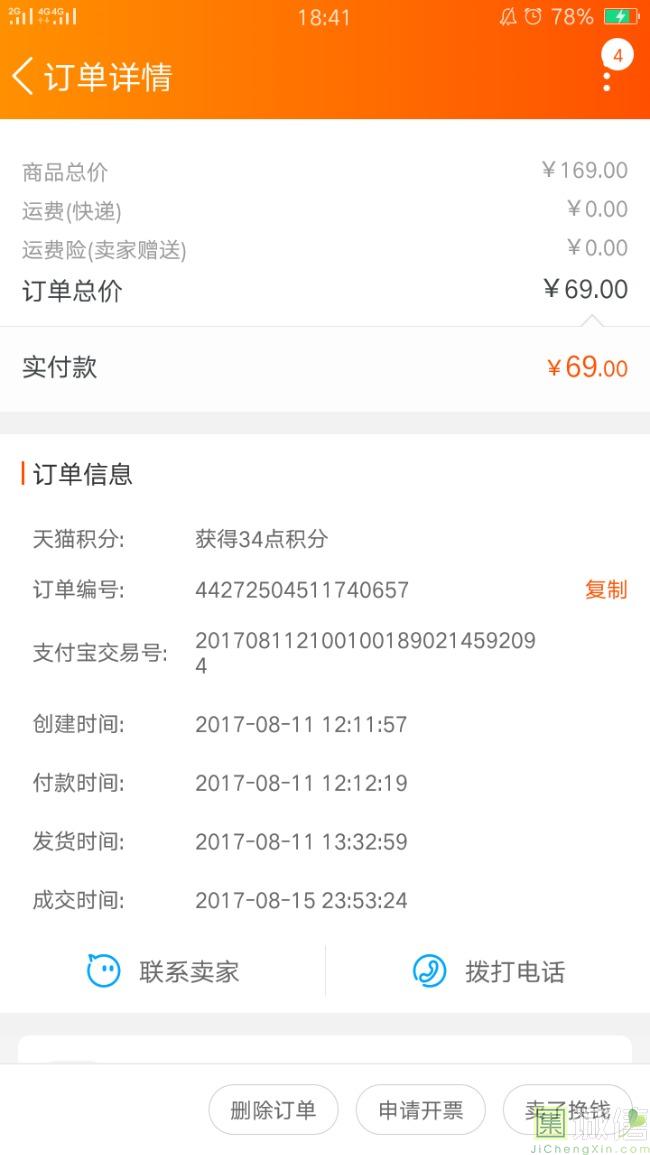Call the seller via 拨打电话
The width and height of the screenshot is (650, 1155).
488,971
